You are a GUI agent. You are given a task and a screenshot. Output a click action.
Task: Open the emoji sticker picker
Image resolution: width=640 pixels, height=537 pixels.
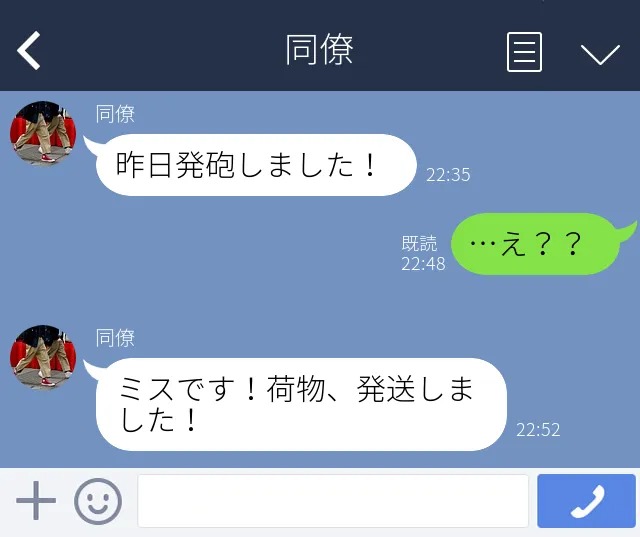click(x=98, y=500)
